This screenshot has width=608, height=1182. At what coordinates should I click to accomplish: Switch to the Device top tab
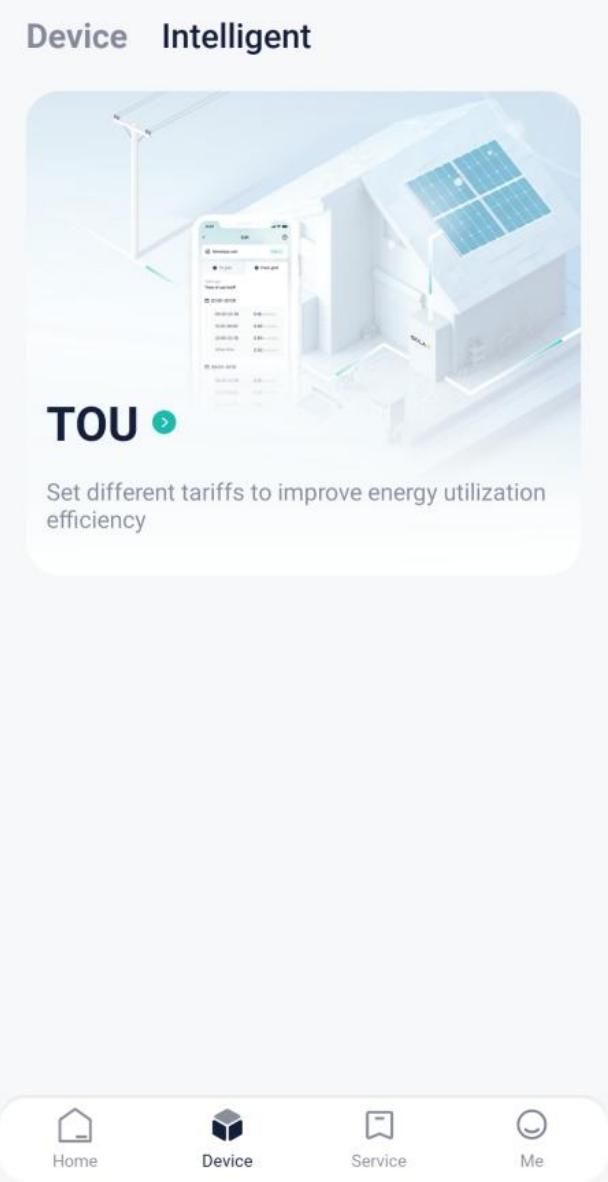tap(76, 38)
